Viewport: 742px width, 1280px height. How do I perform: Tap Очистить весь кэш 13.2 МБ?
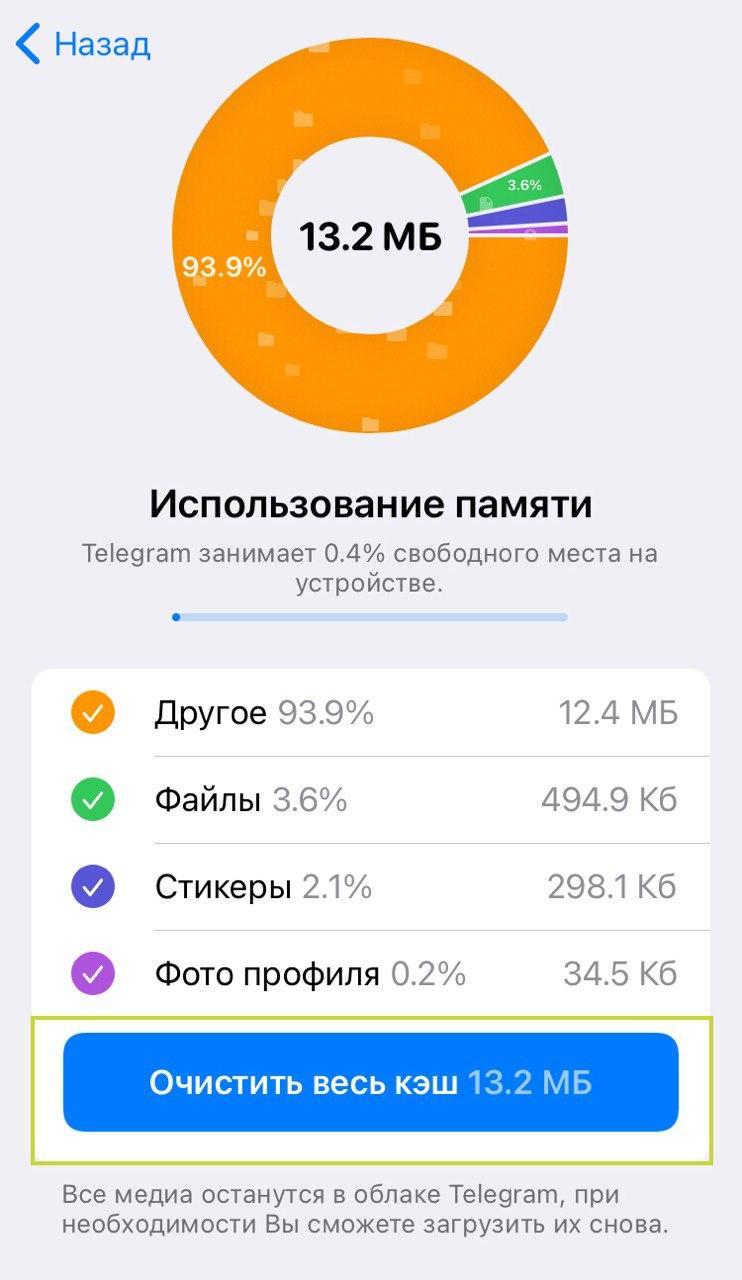tap(371, 1082)
